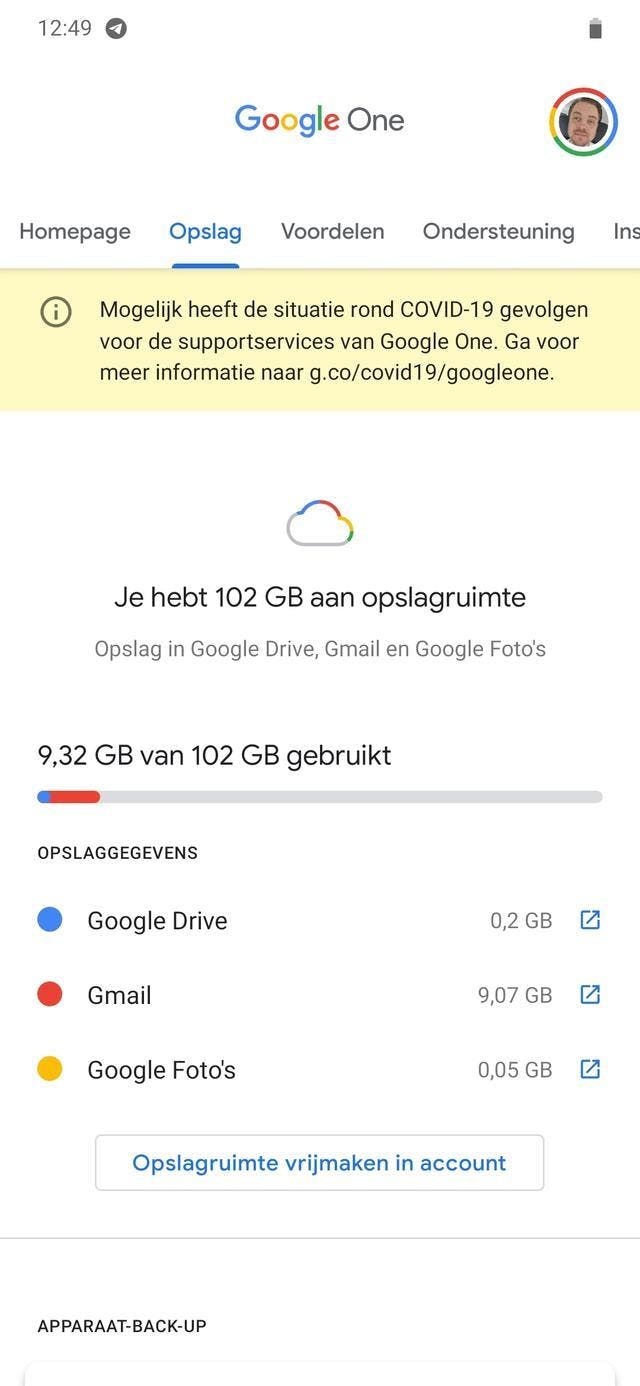Open Gmail storage external link

point(590,995)
